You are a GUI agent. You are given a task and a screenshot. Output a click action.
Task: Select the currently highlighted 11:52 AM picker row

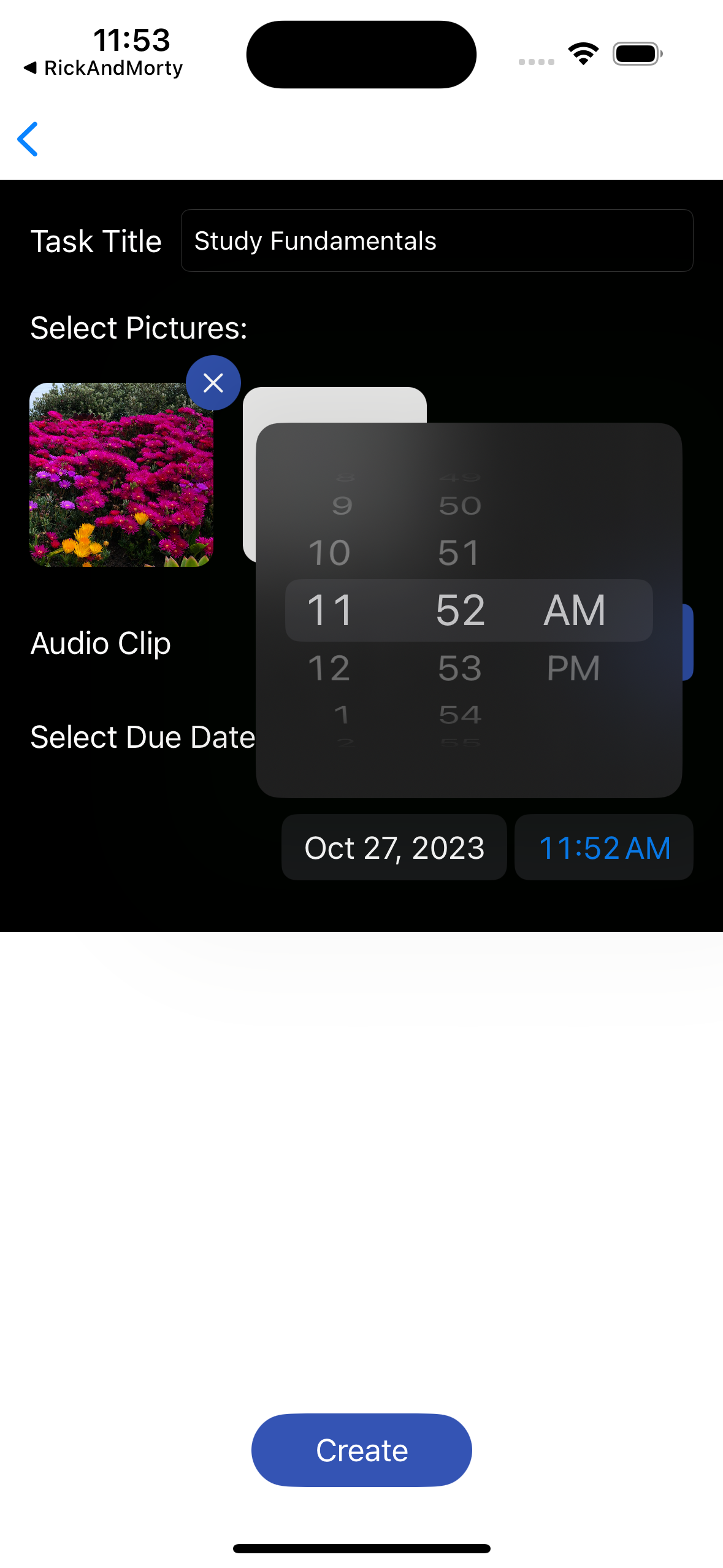469,609
